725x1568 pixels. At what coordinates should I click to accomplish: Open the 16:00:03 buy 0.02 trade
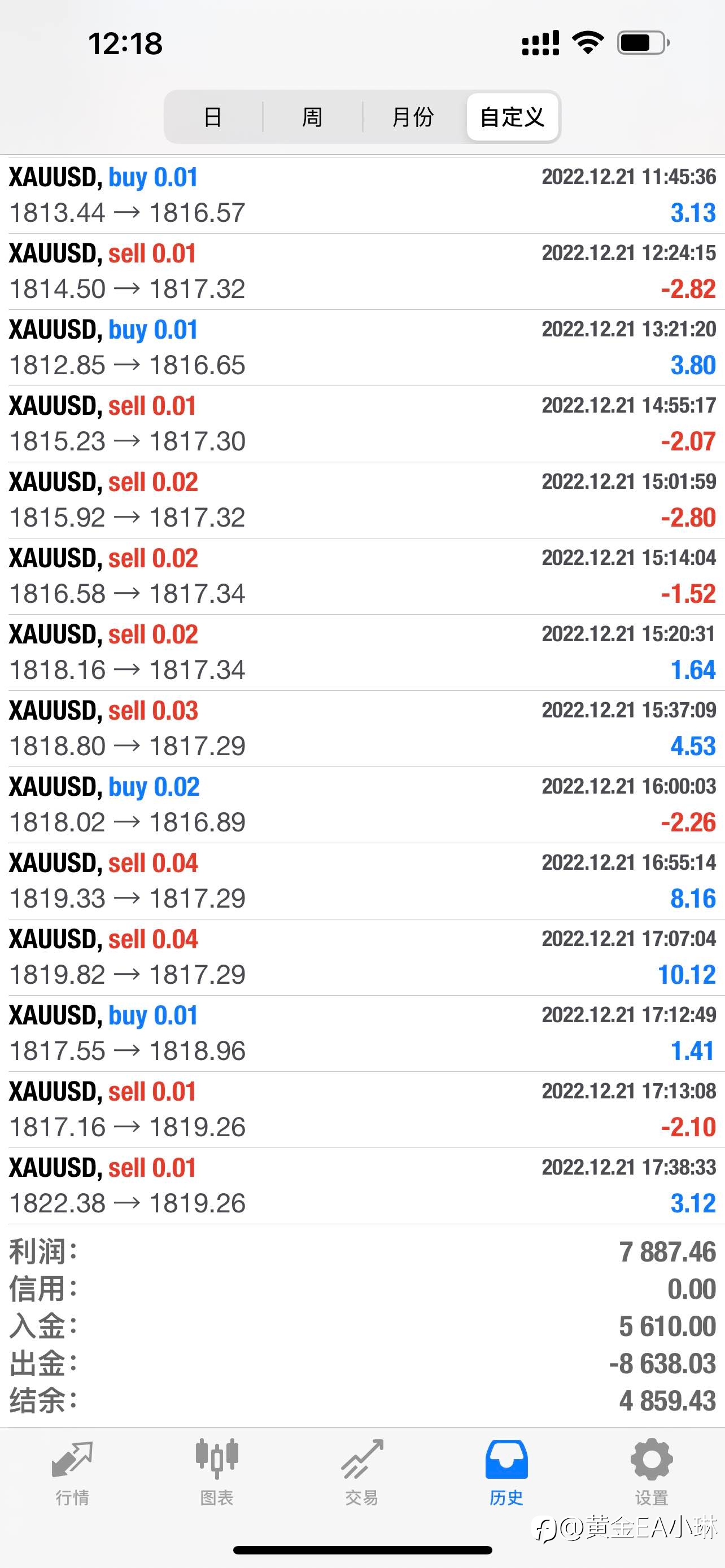click(362, 805)
